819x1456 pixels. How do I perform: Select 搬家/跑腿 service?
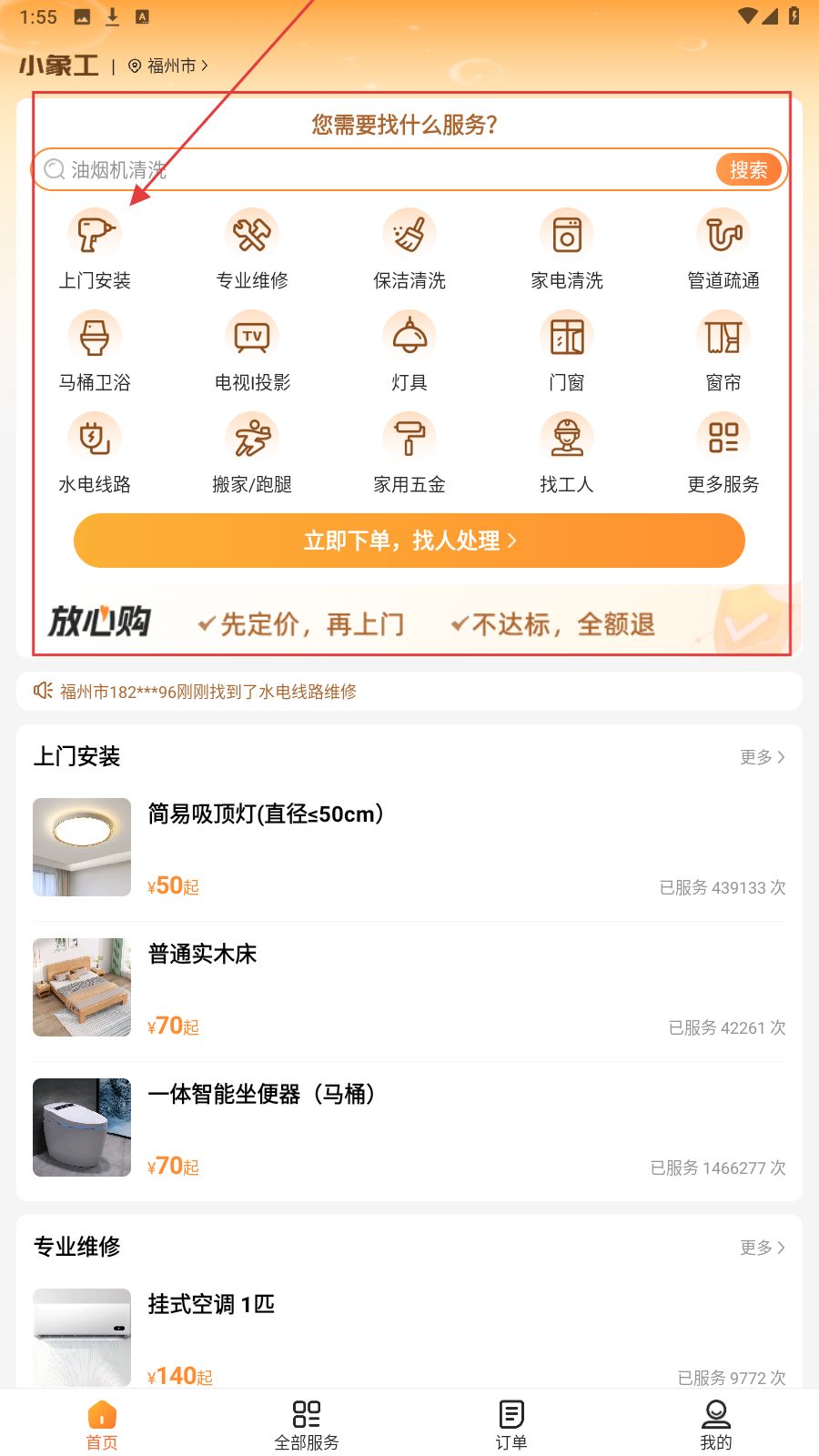pyautogui.click(x=252, y=453)
